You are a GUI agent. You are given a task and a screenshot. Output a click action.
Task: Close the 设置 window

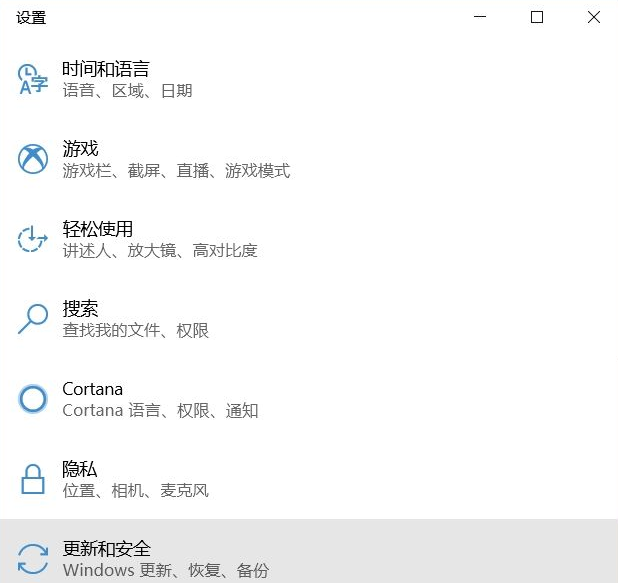(593, 17)
